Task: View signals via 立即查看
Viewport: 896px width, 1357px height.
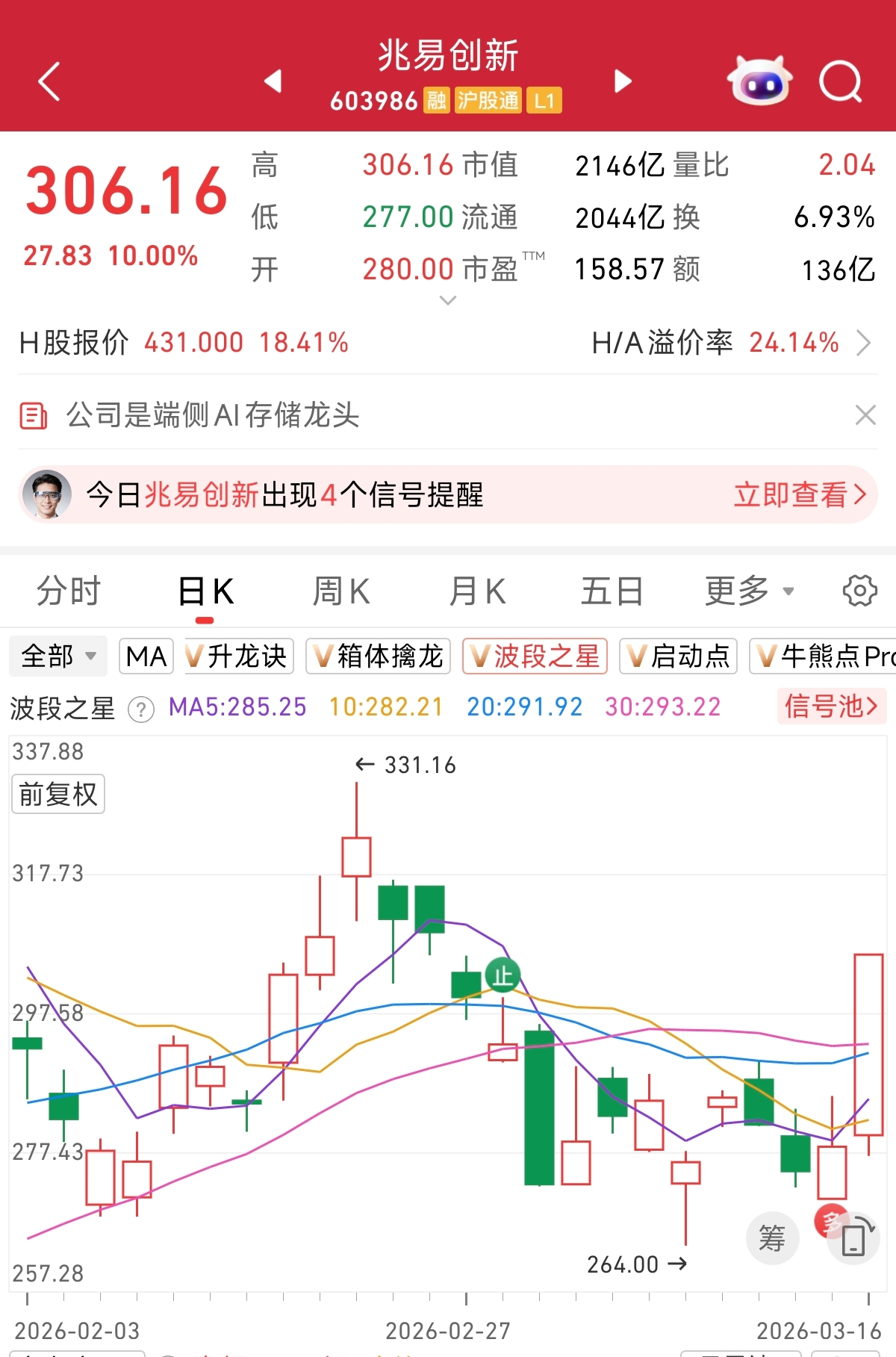Action: 799,494
